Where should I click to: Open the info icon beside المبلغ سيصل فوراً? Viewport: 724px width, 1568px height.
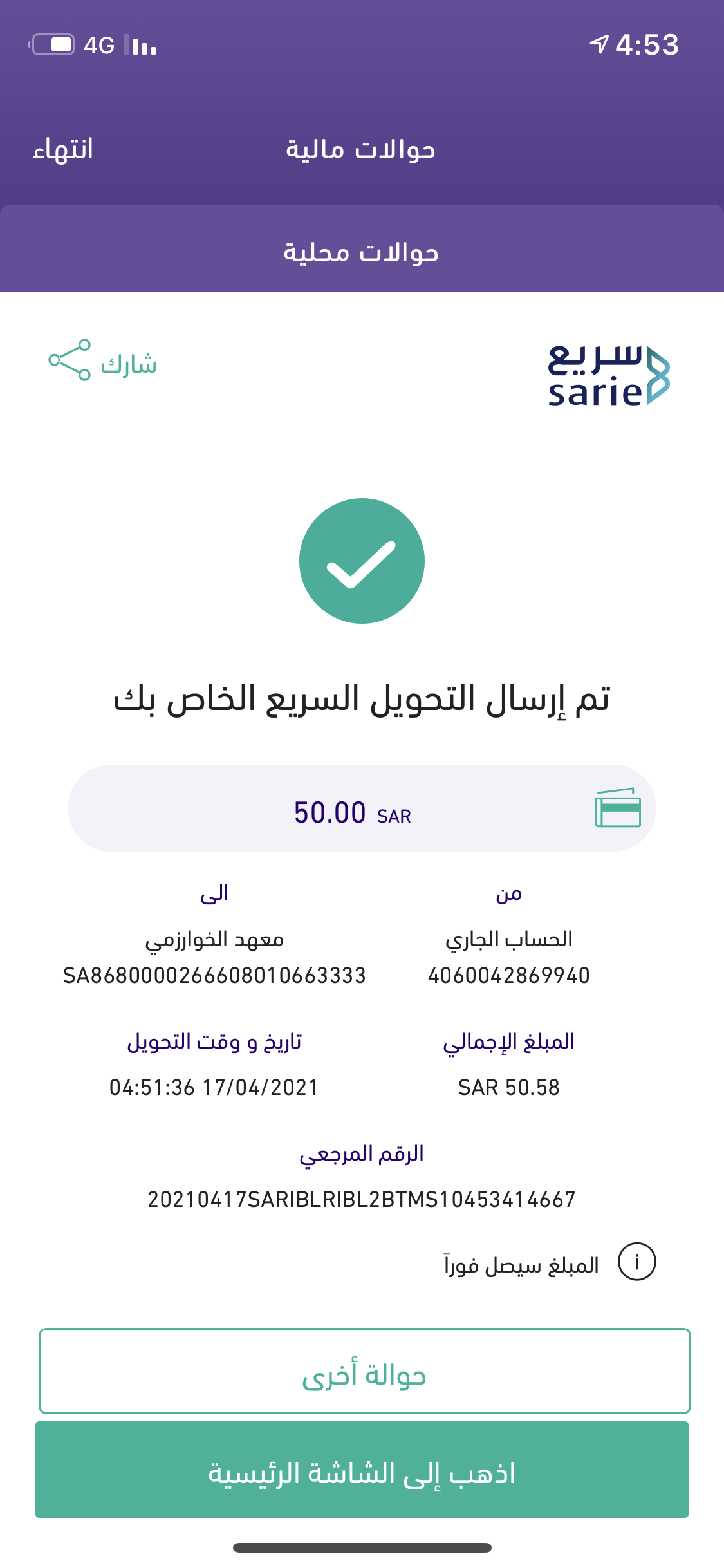tap(636, 1262)
